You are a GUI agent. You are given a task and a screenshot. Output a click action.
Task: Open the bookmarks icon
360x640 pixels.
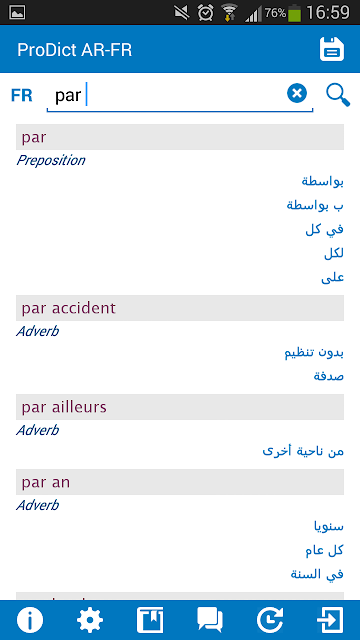pyautogui.click(x=150, y=620)
